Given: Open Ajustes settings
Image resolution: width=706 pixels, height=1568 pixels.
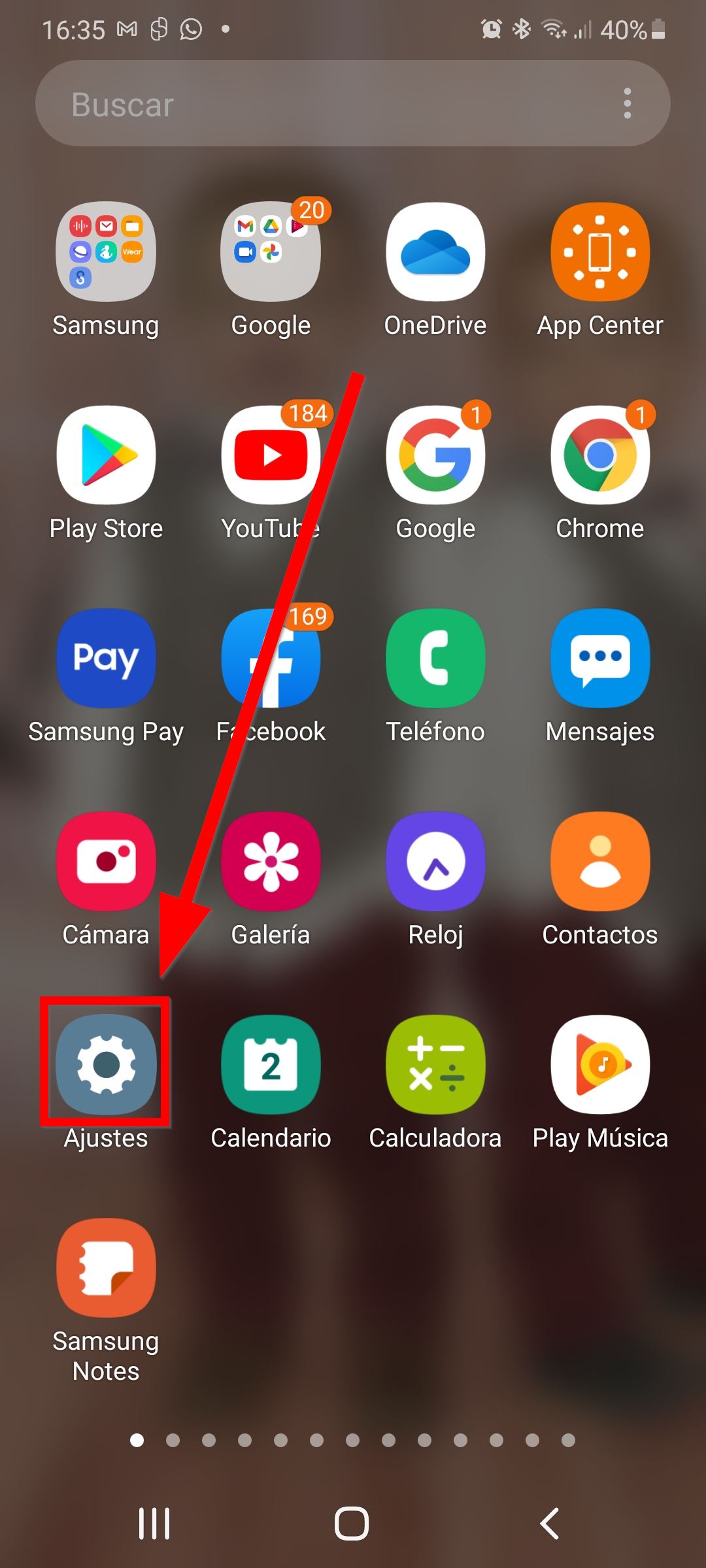Looking at the screenshot, I should pos(106,1065).
